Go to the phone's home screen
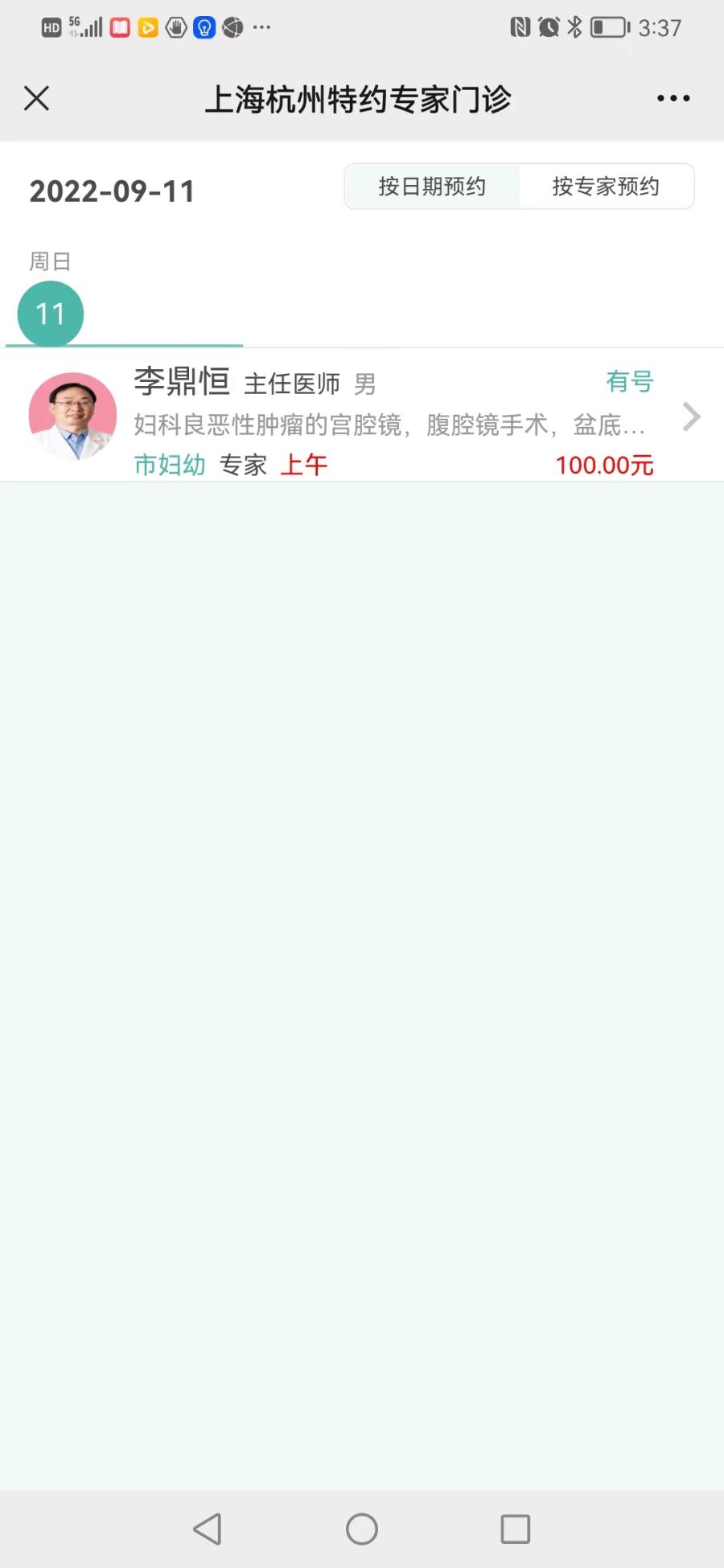 point(362,1529)
